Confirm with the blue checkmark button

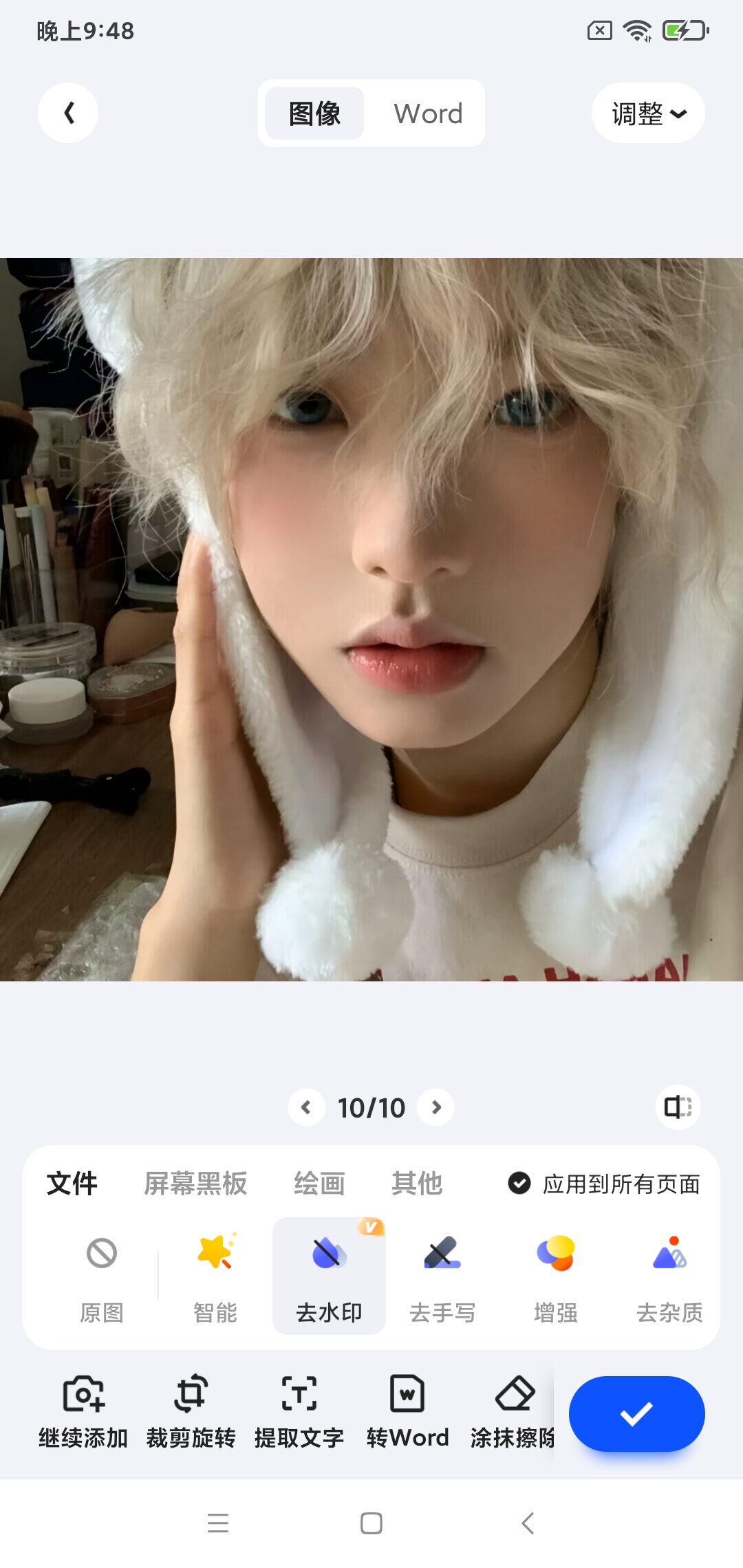pos(636,1414)
